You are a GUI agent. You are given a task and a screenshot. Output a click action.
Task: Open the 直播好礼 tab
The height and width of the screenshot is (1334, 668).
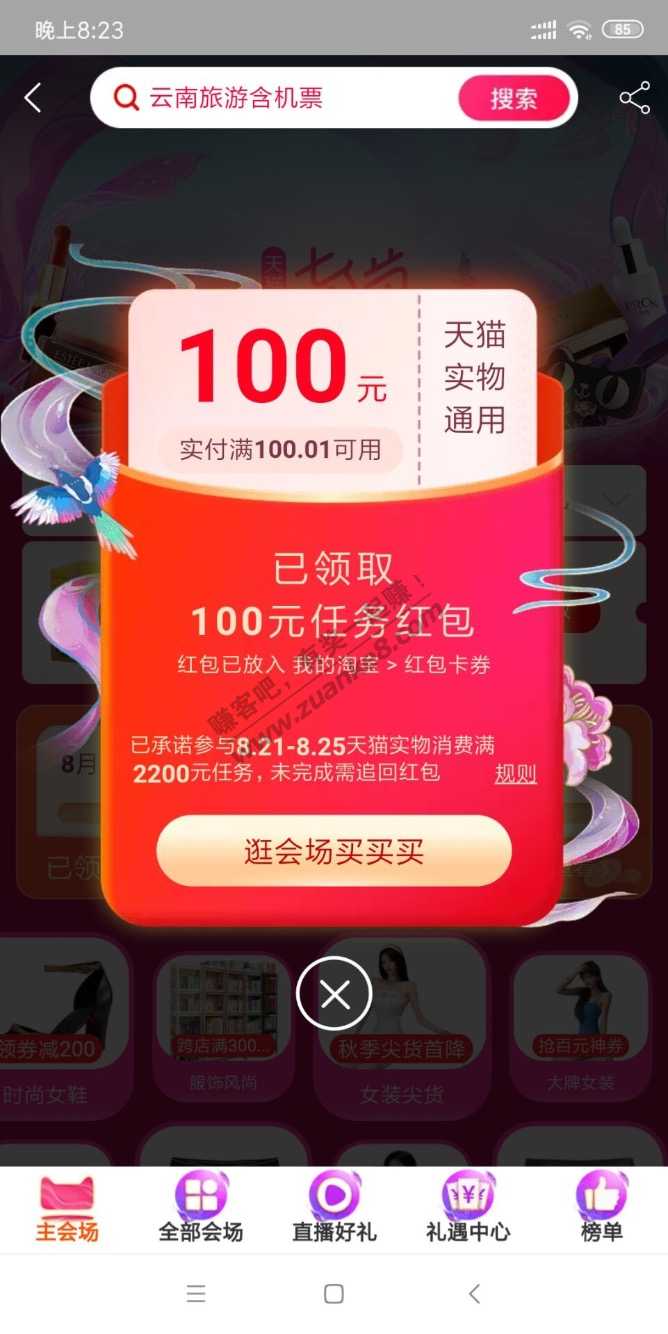tap(334, 1210)
